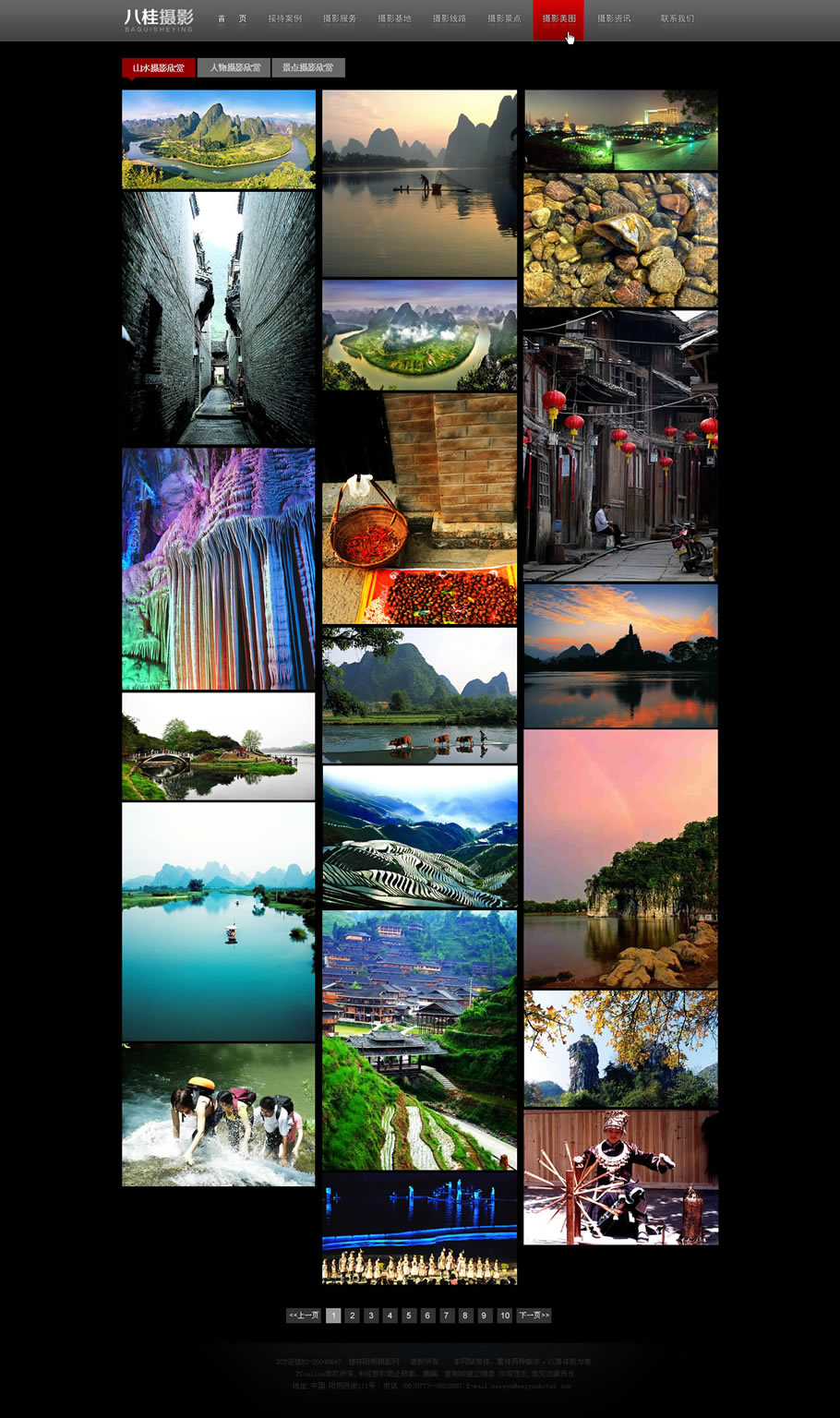Open the woman at spinning wheel photo
840x1418 pixels.
click(x=620, y=1178)
